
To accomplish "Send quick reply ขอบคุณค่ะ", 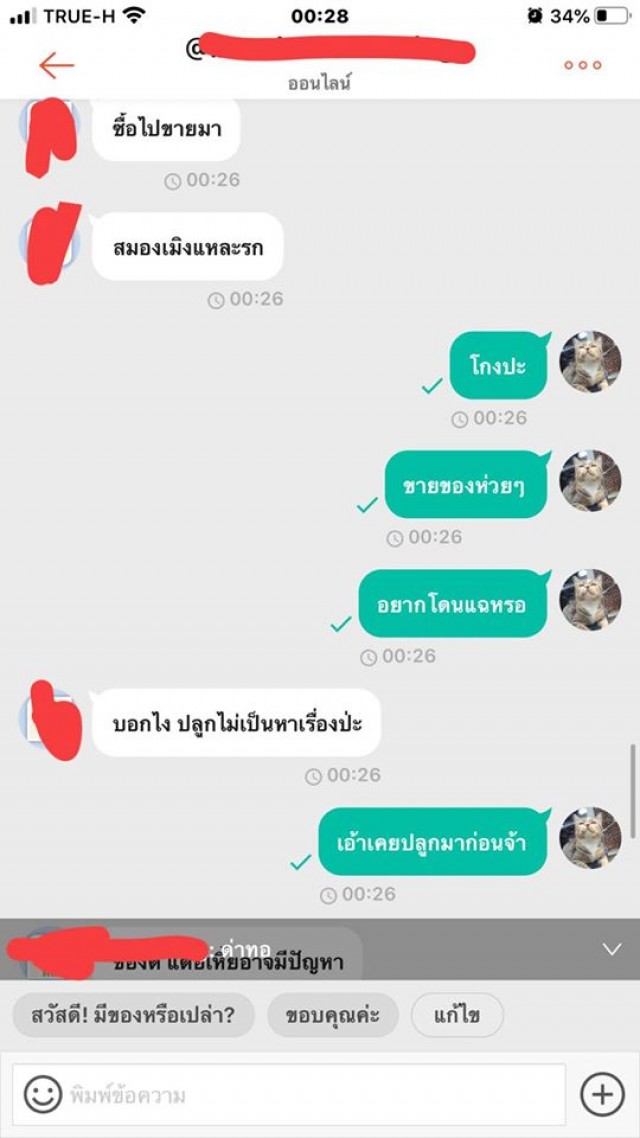I will [332, 1016].
